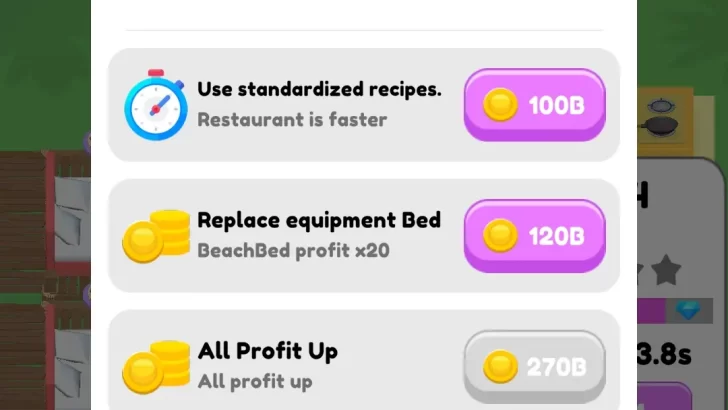Screen dimensions: 728x410
Task: Buy standardized recipes upgrade for 100B
Action: tap(534, 105)
